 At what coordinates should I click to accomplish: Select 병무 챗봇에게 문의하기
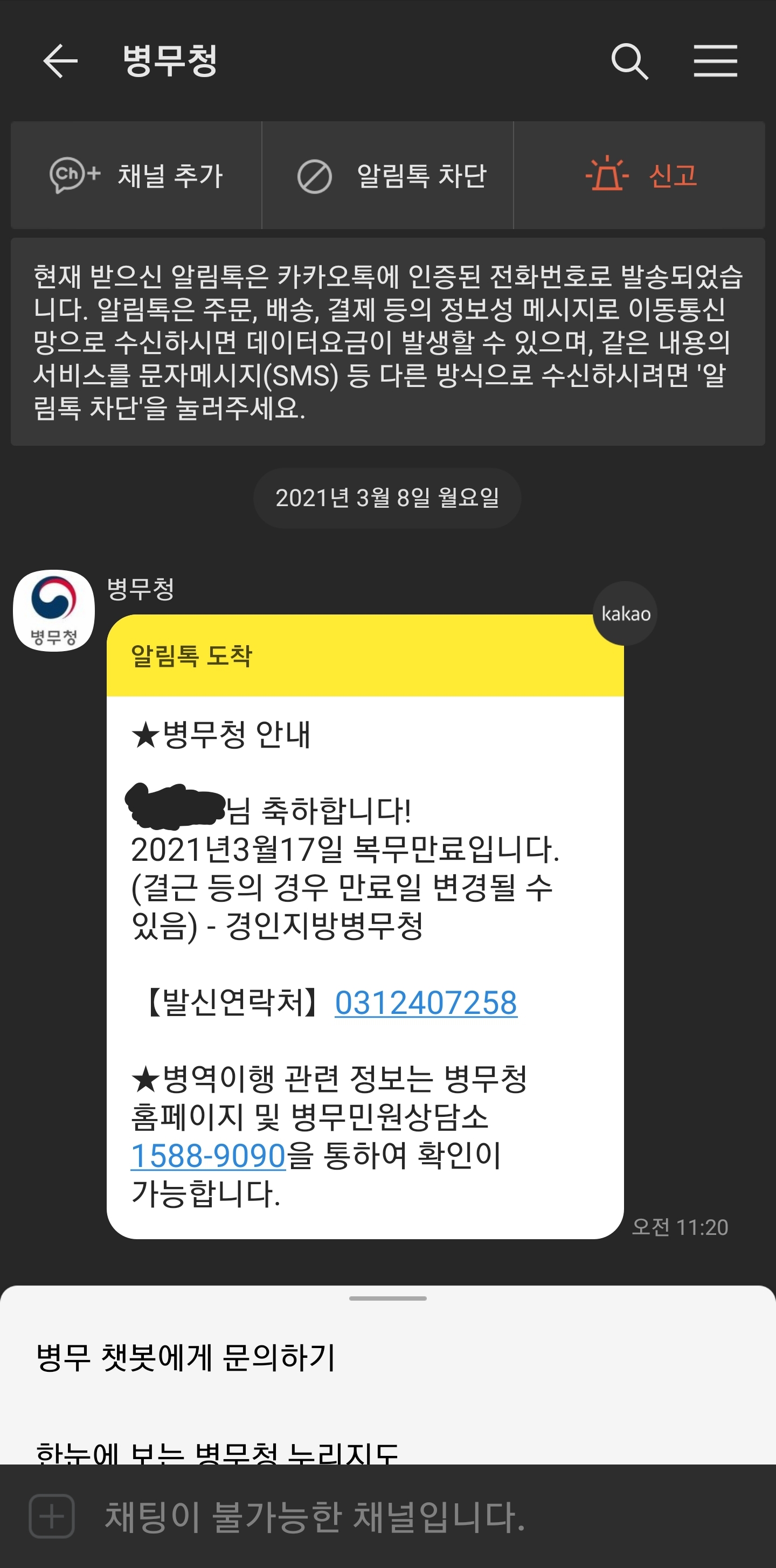(185, 1357)
